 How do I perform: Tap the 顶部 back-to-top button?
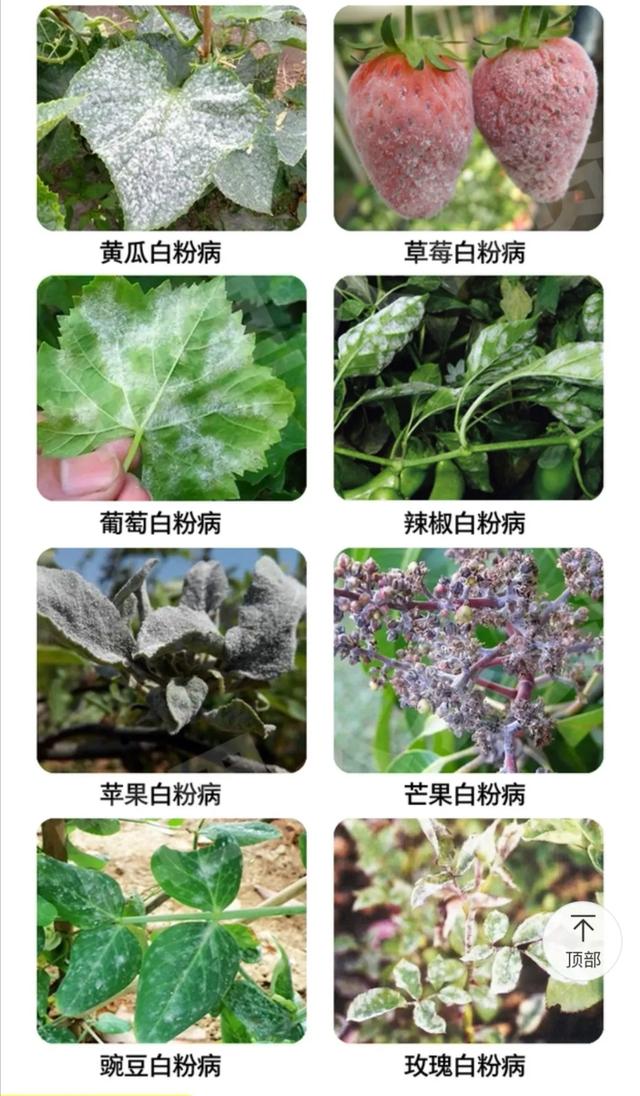point(582,942)
